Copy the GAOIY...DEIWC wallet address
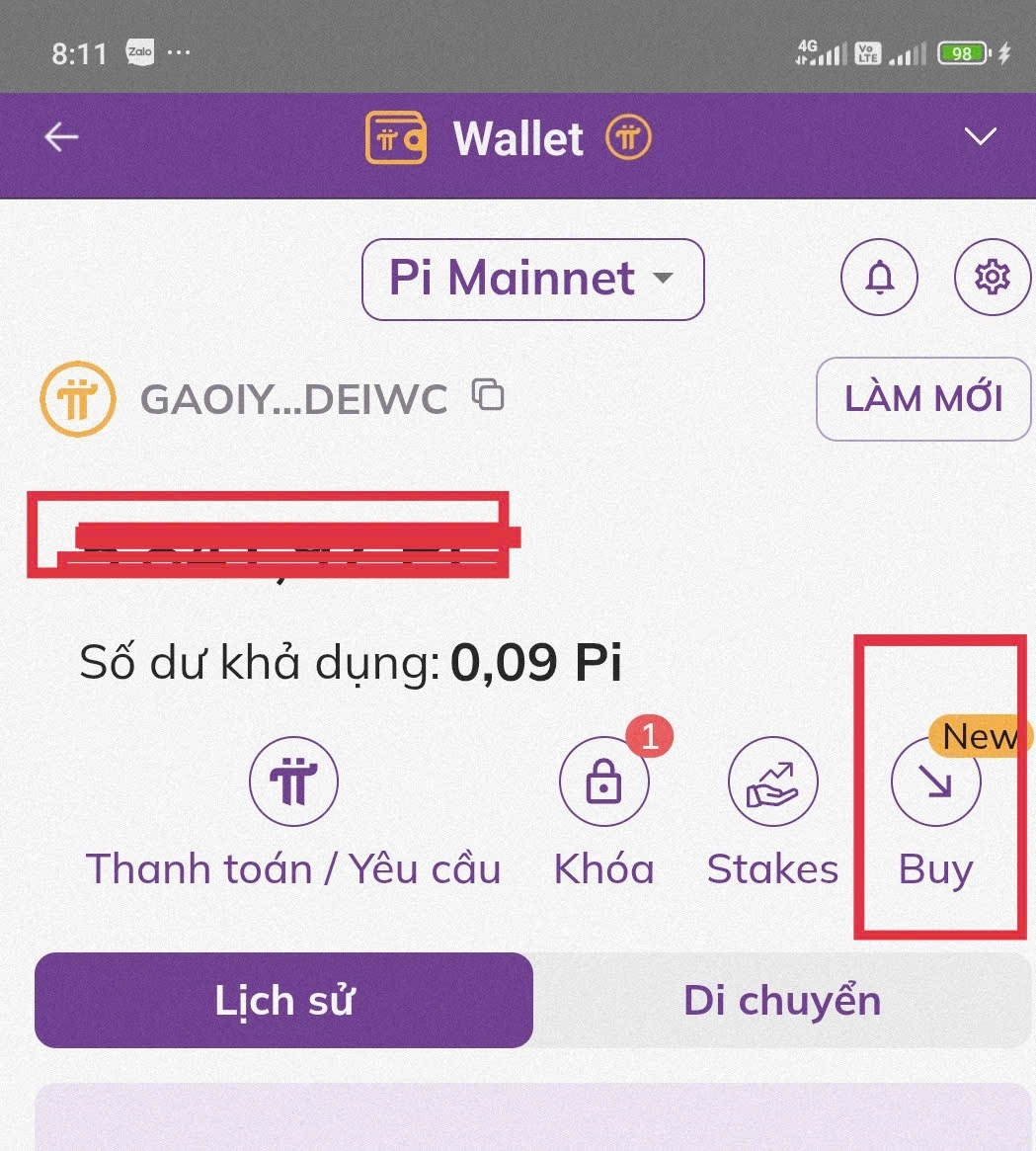This screenshot has width=1036, height=1151. (x=488, y=396)
